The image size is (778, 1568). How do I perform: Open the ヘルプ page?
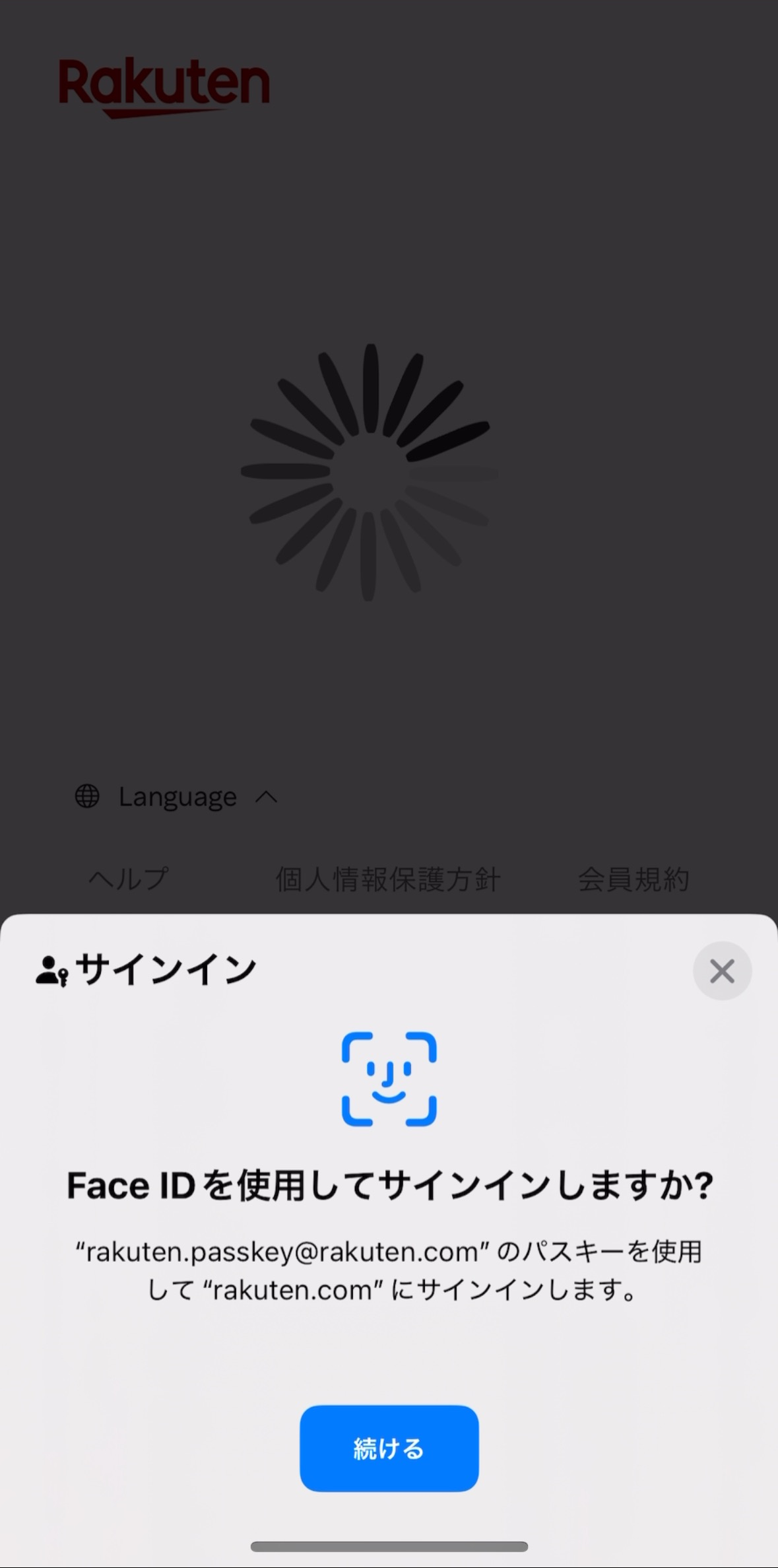point(128,879)
